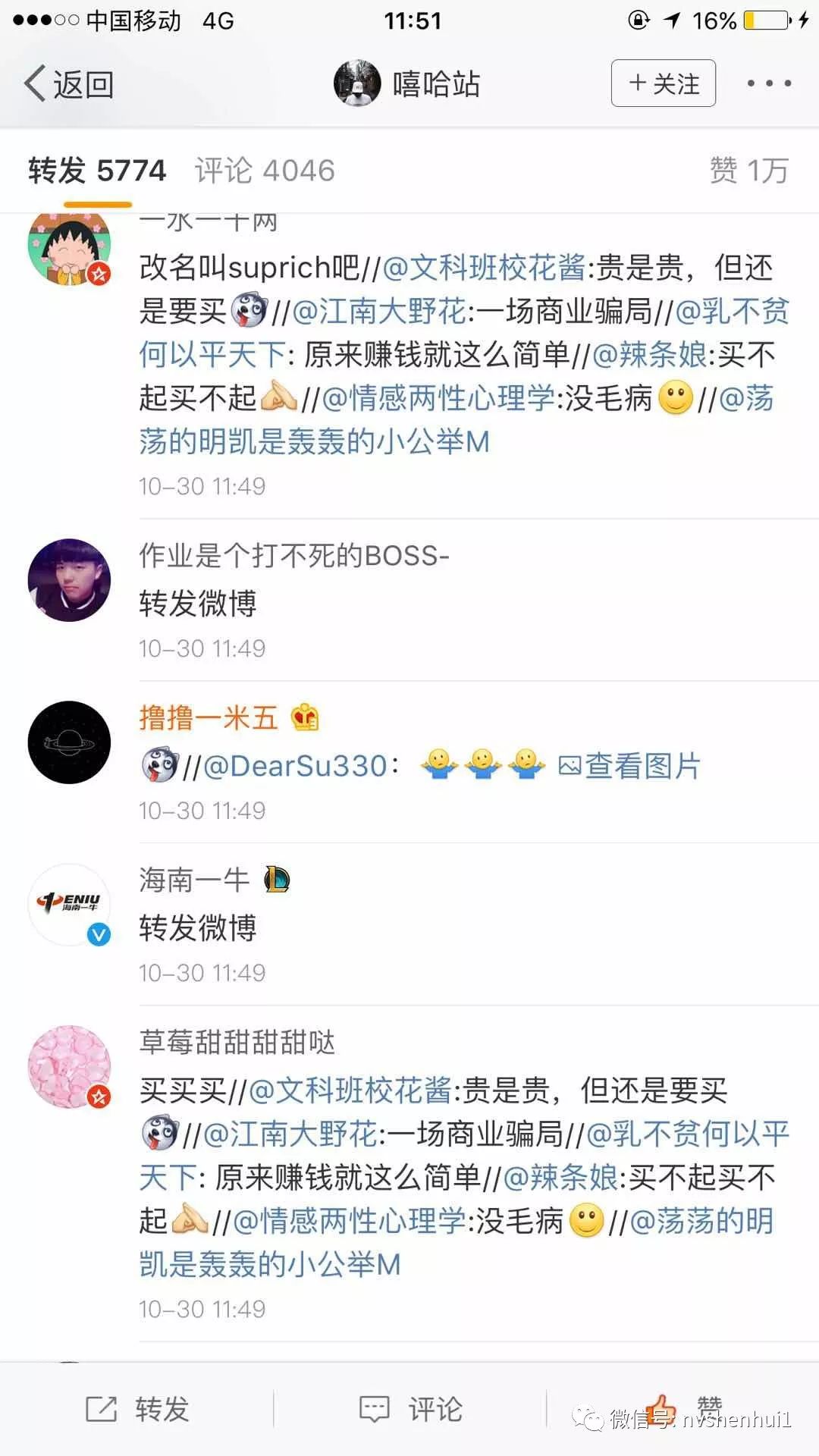Open the @江南大野花 mention in the suprich repost
The width and height of the screenshot is (819, 1456).
point(378,311)
